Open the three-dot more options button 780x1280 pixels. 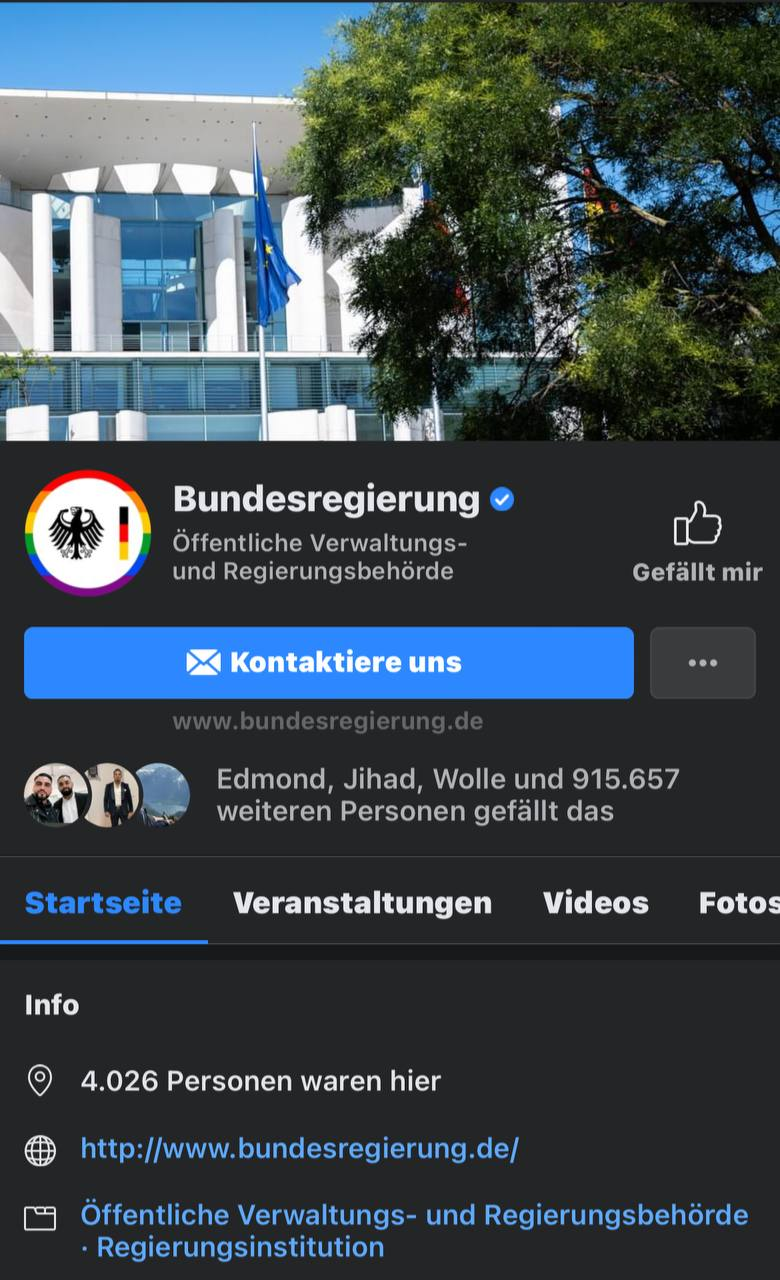click(703, 662)
